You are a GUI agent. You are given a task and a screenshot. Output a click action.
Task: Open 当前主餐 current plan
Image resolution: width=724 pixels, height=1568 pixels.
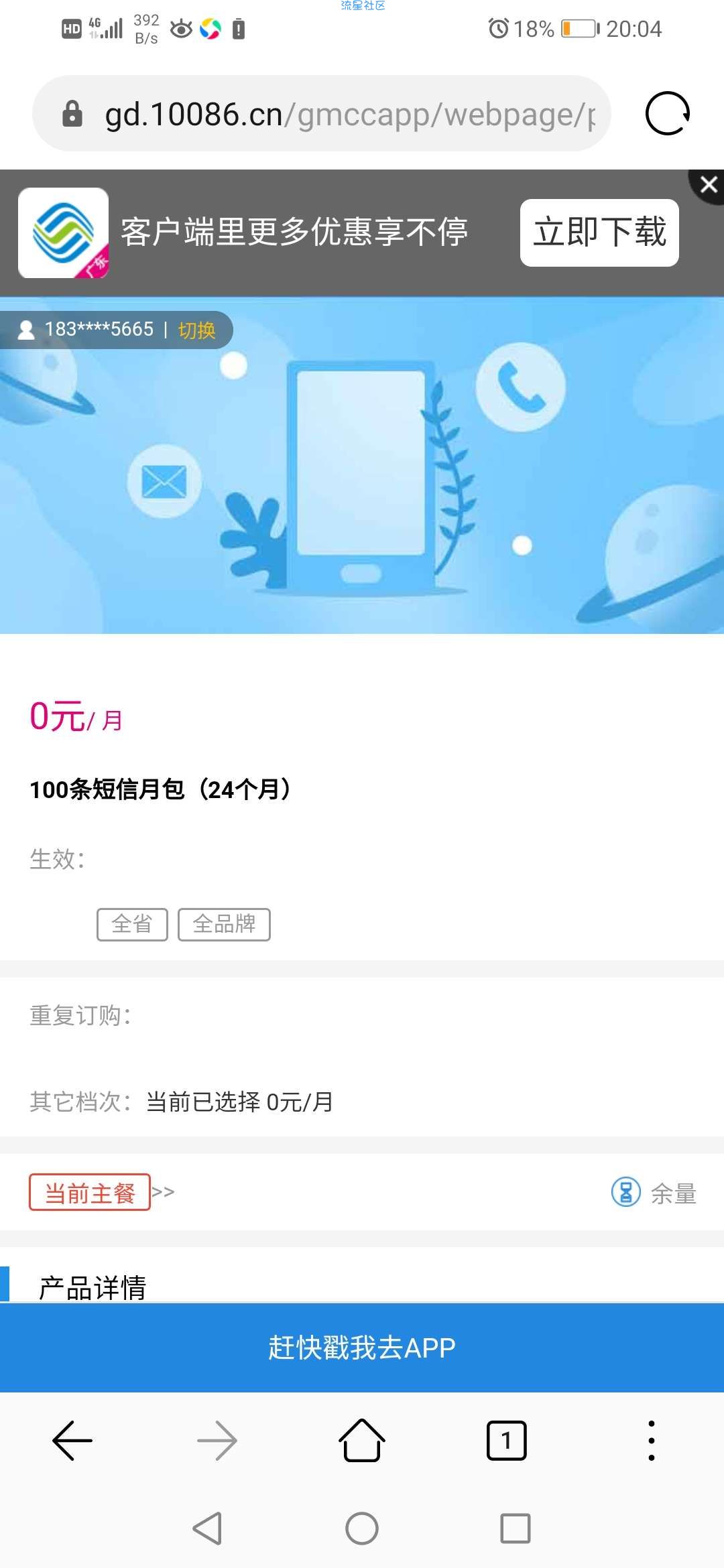point(90,1193)
